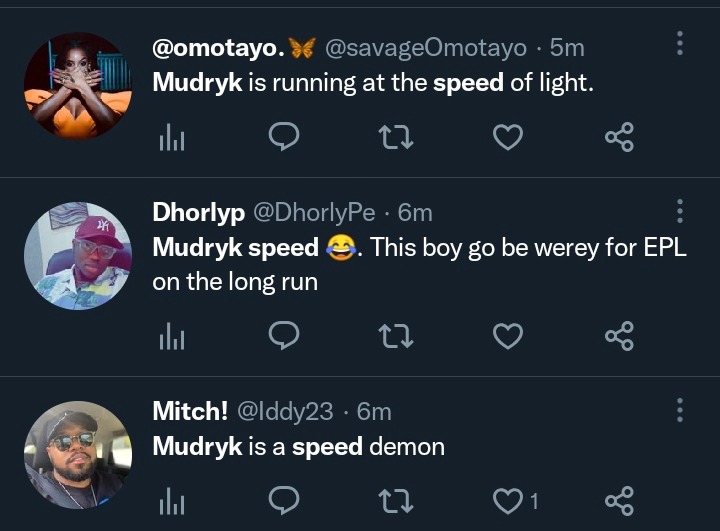Share DhorlyPe's tweet
720x531 pixels.
619,337
